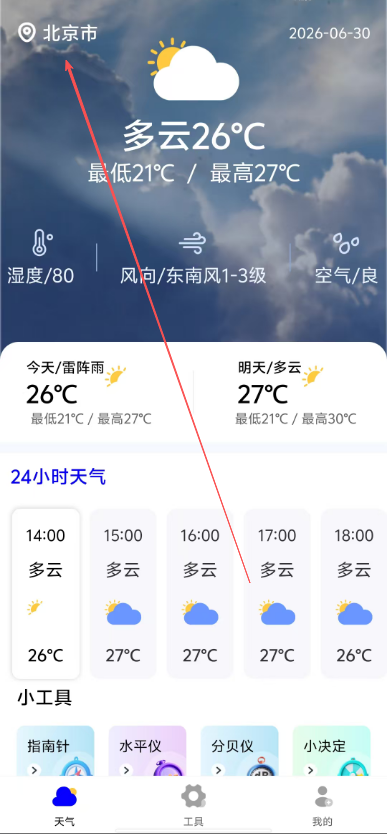Select the 15:00 hourly forecast card
387x834 pixels.
(123, 594)
